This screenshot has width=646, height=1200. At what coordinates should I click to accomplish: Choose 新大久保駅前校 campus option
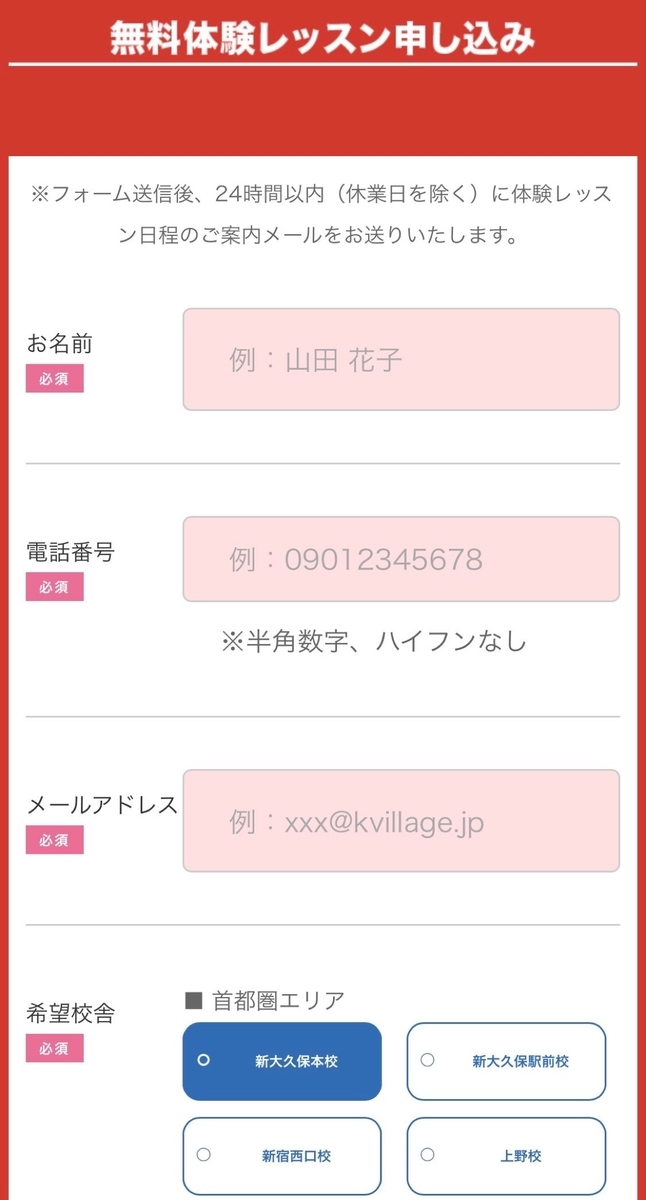click(506, 1061)
